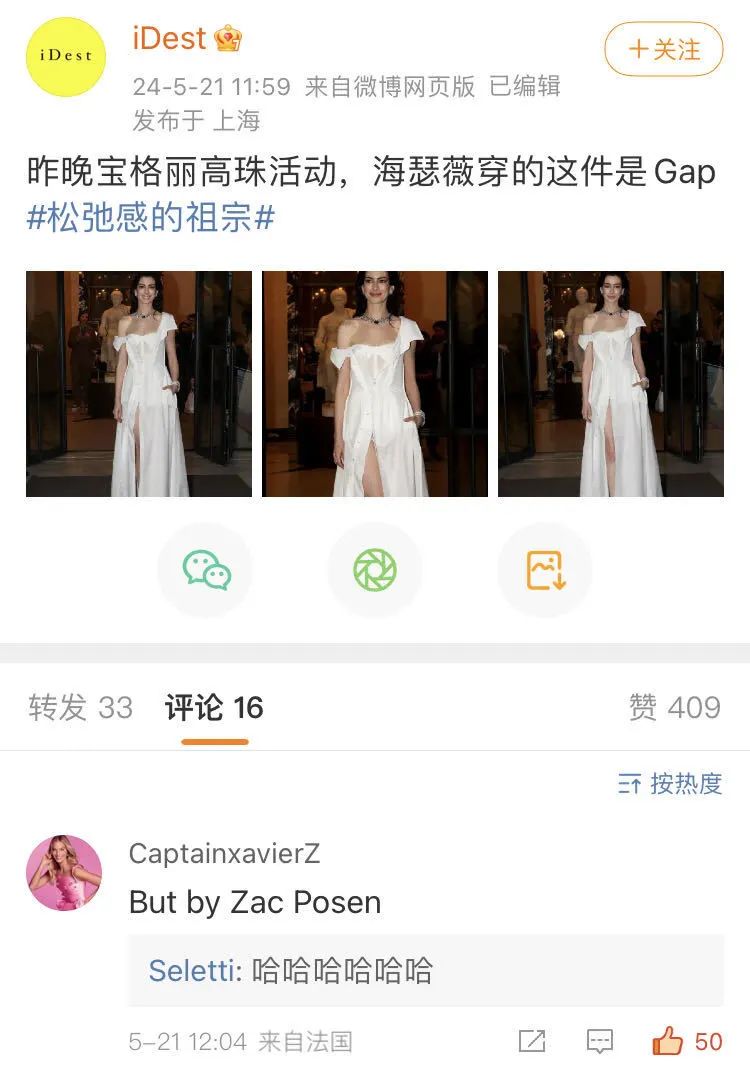View the first photo of the post
The height and width of the screenshot is (1074, 750).
tap(139, 384)
